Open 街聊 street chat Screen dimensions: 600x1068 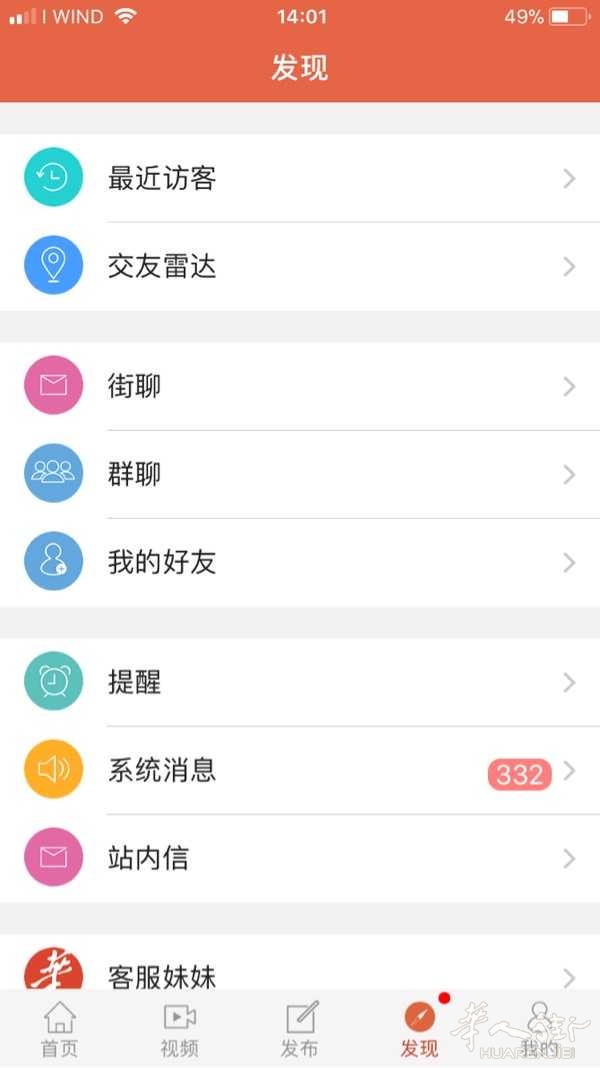(300, 386)
